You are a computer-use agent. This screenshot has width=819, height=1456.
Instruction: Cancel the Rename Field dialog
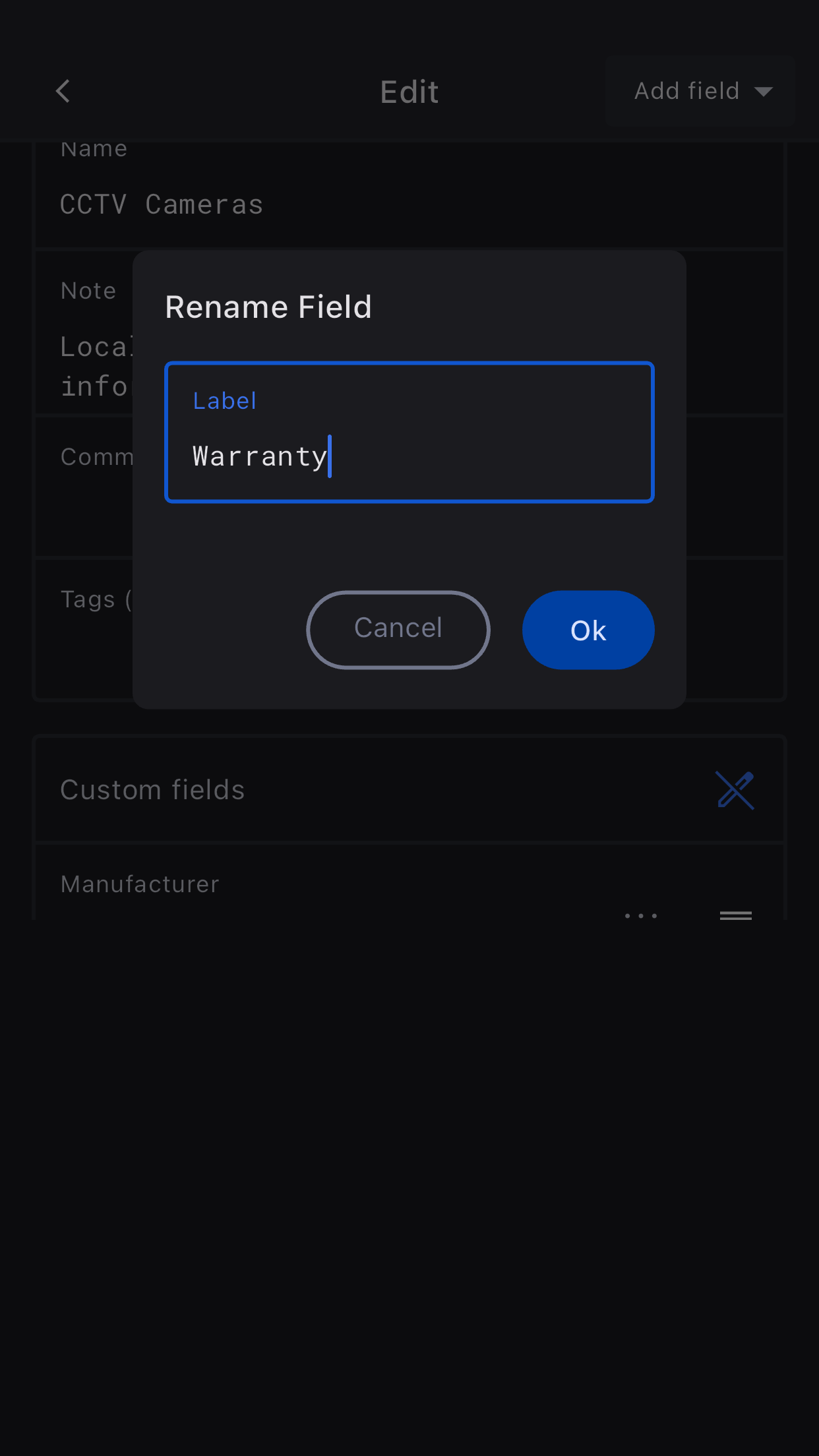coord(398,630)
